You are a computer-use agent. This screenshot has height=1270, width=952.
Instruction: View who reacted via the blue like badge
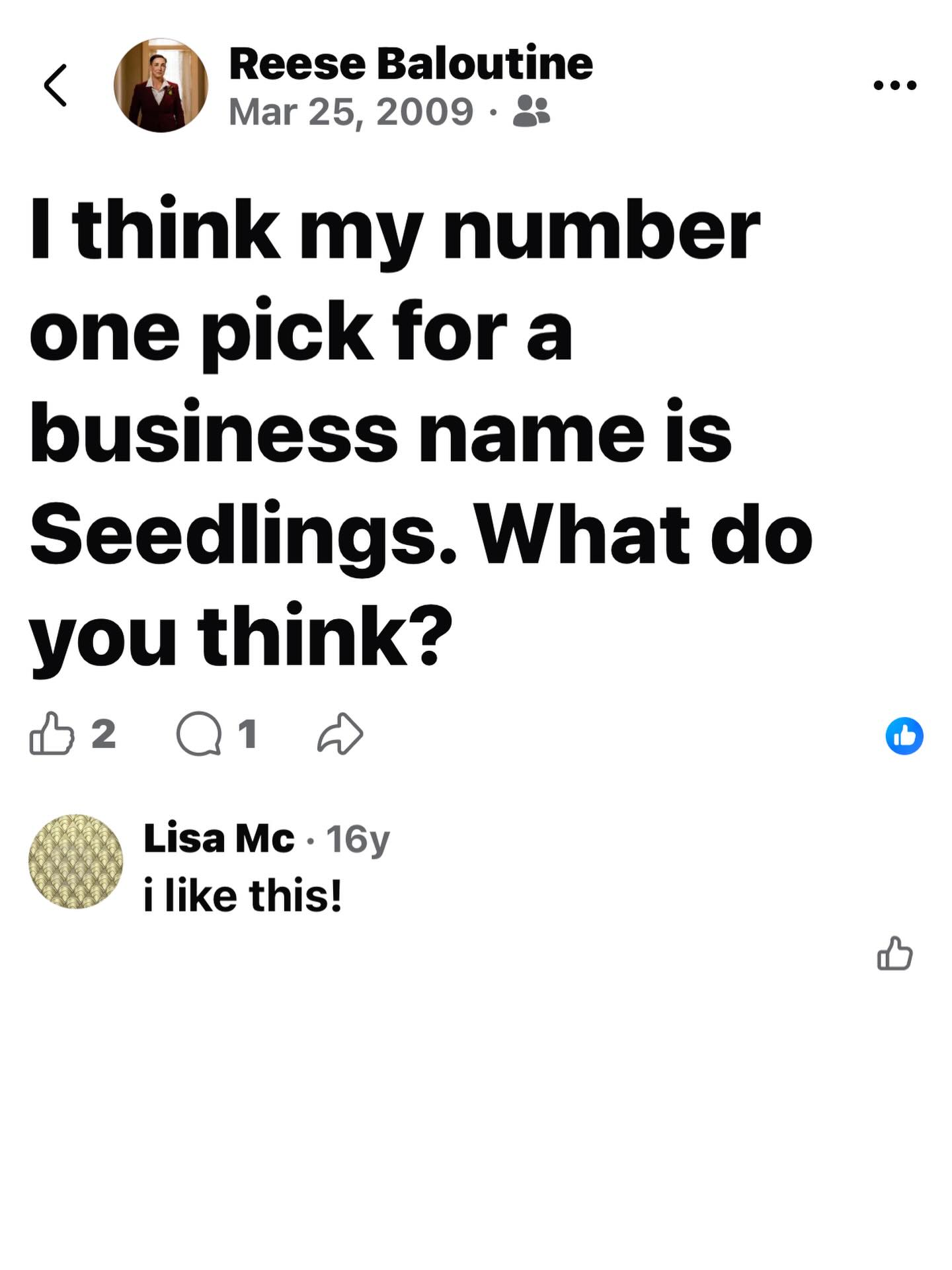coord(904,736)
